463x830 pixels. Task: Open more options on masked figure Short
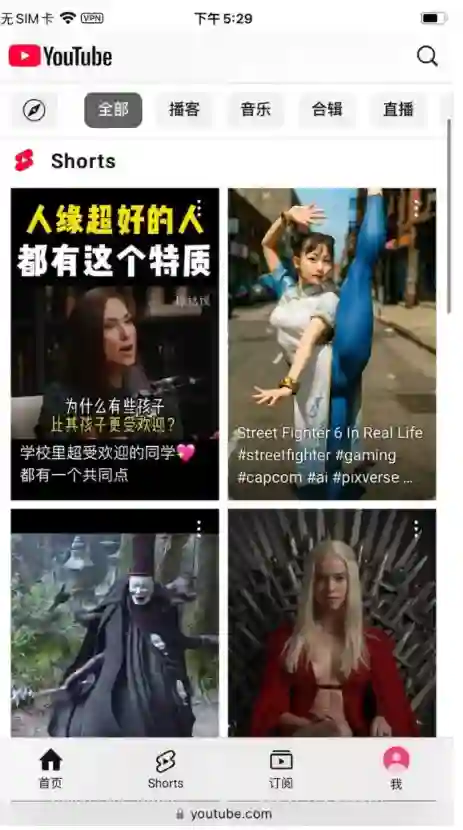click(x=199, y=528)
